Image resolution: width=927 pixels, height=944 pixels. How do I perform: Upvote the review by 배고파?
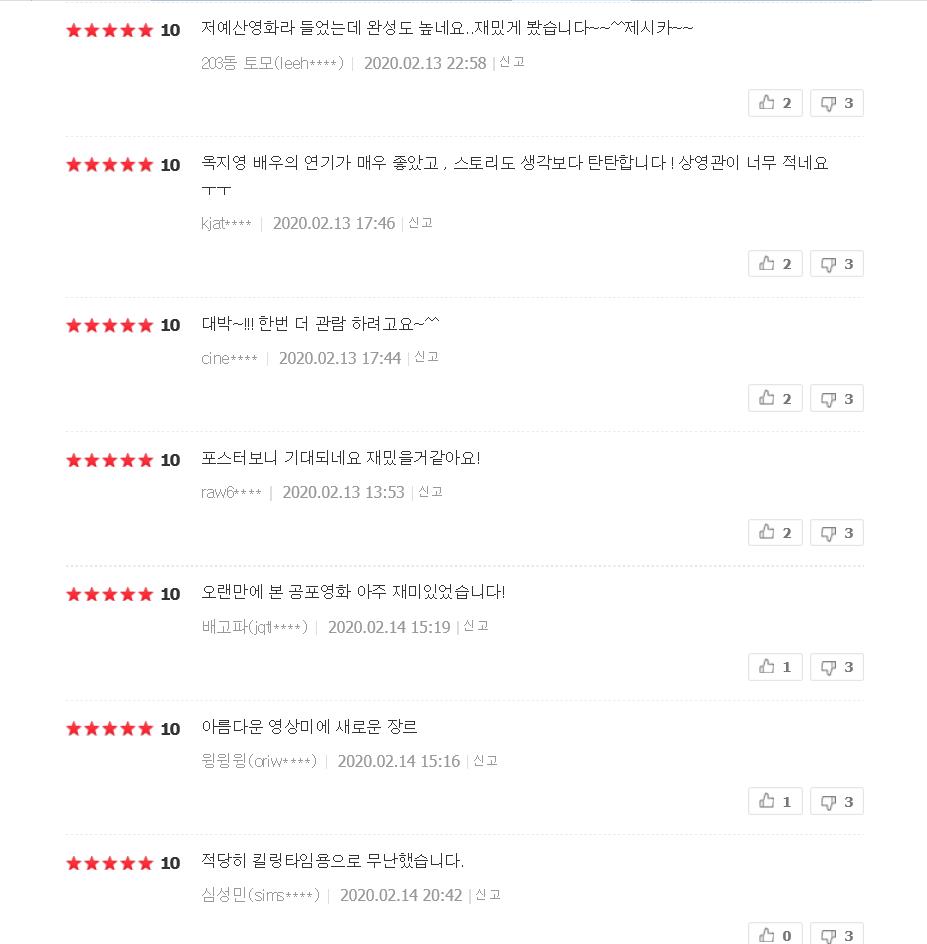click(x=775, y=667)
